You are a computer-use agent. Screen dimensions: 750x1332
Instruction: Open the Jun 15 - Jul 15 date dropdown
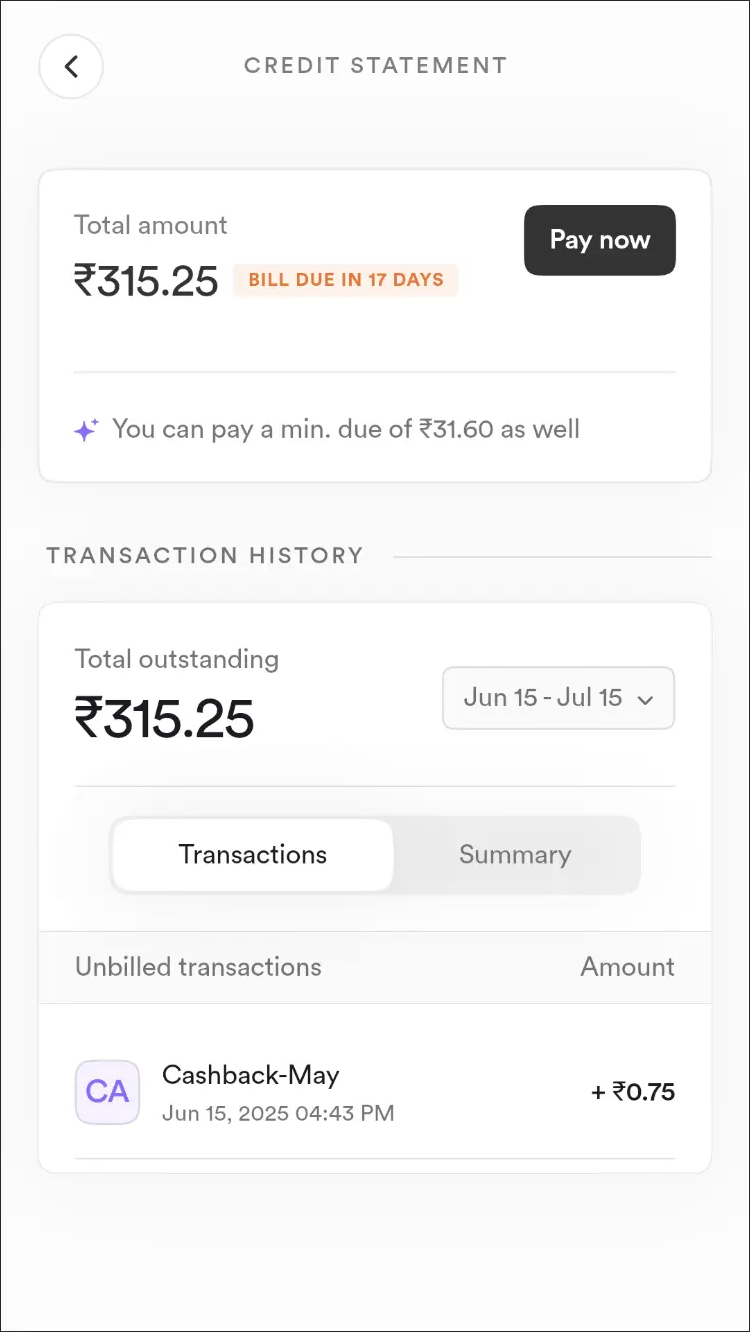click(x=559, y=698)
